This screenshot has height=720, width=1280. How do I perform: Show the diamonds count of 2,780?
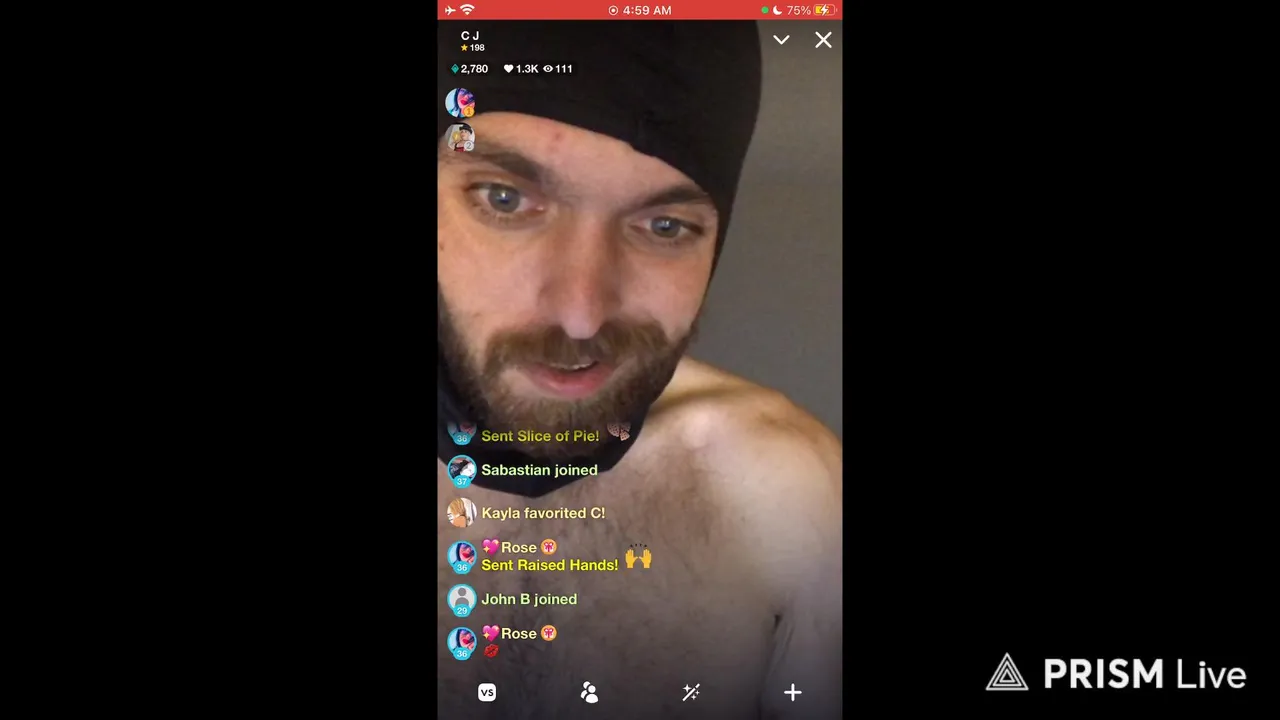tap(470, 69)
